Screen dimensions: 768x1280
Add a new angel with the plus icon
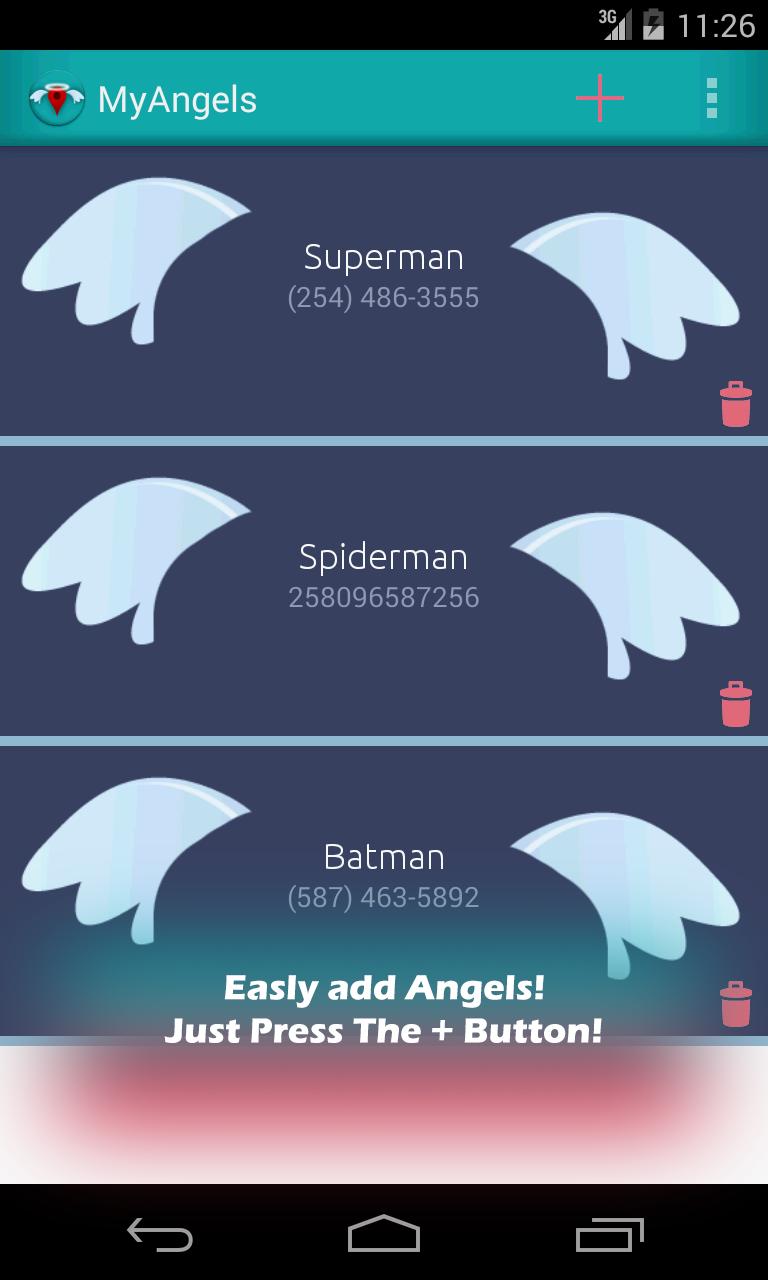point(599,98)
